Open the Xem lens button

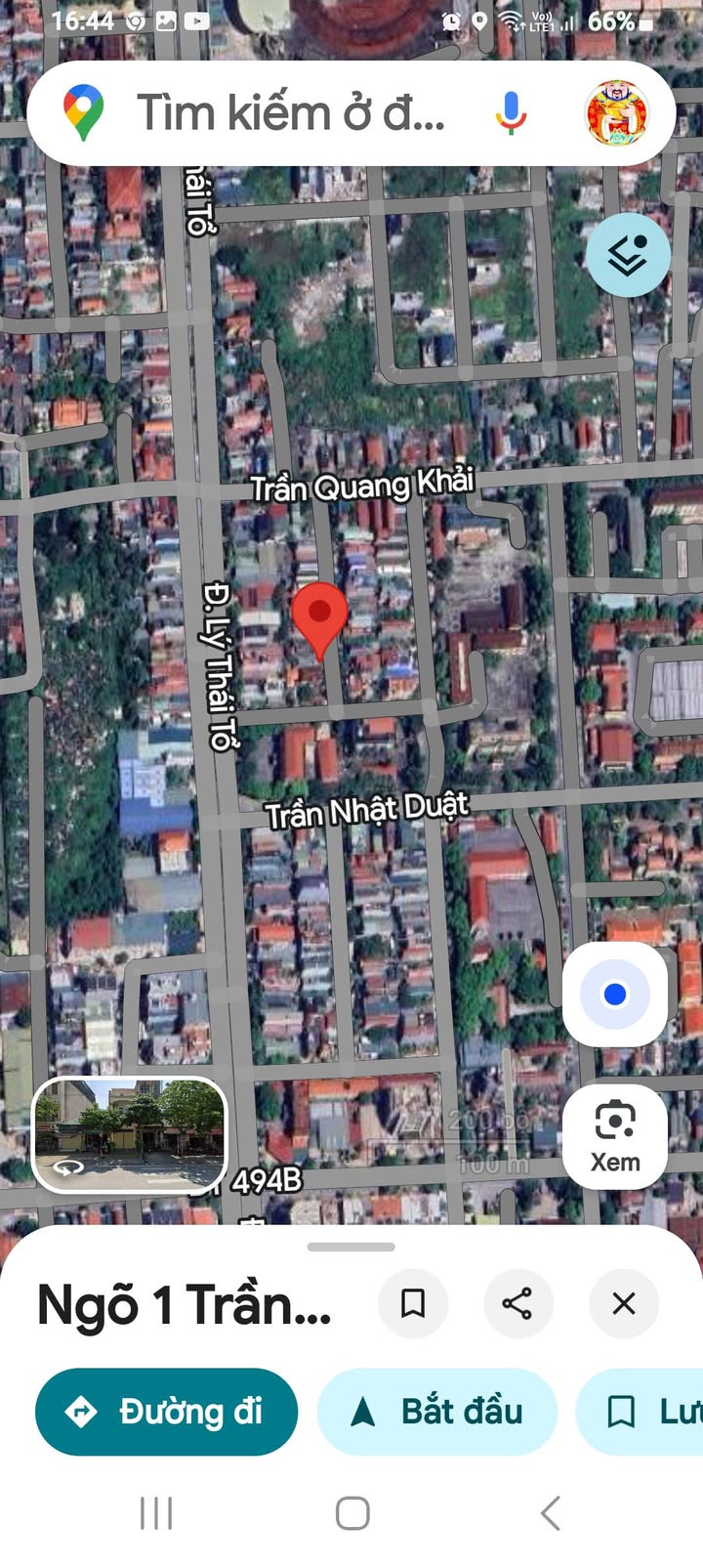coord(615,1136)
